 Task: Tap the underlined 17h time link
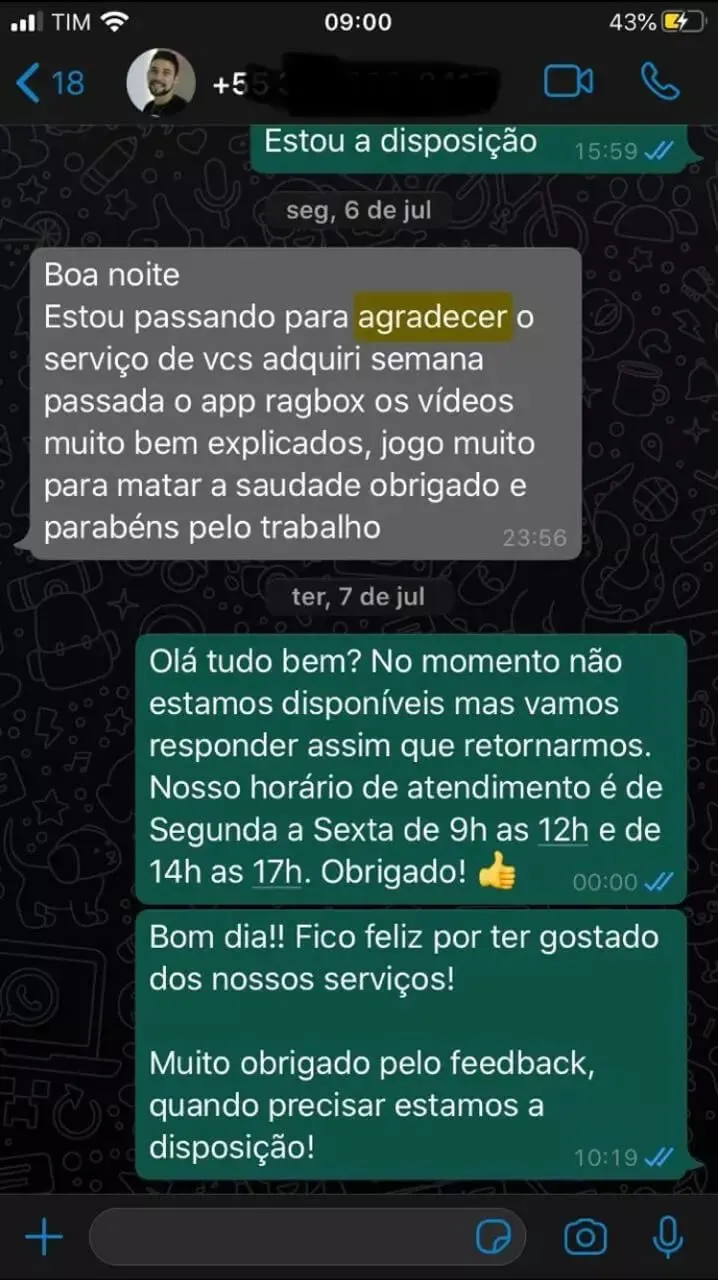(x=277, y=872)
